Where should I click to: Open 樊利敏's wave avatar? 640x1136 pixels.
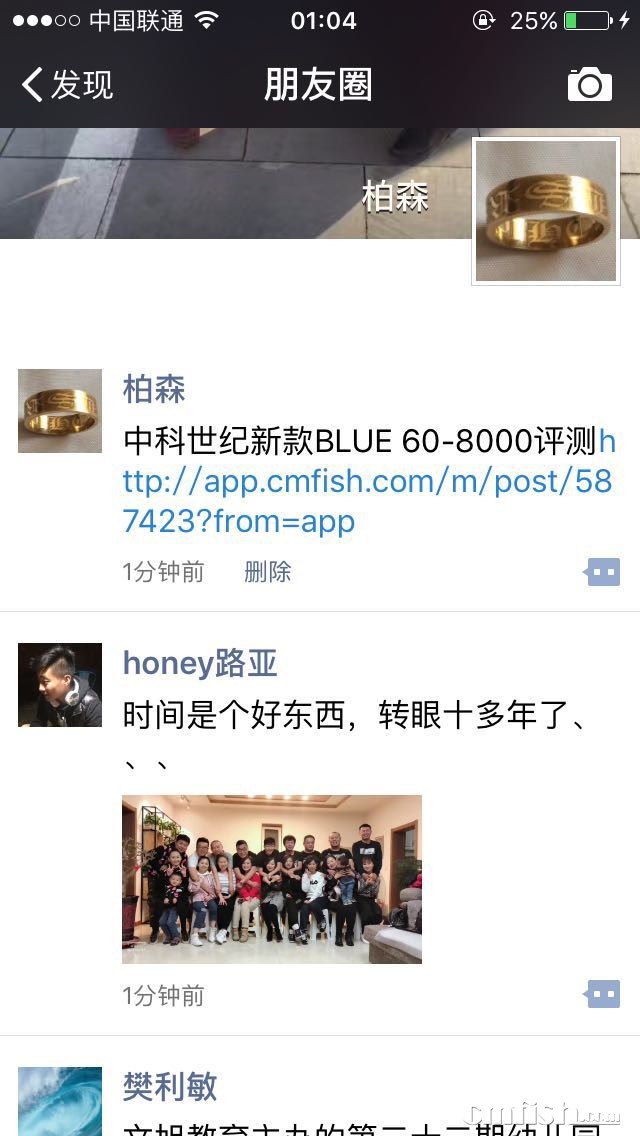(x=60, y=1100)
